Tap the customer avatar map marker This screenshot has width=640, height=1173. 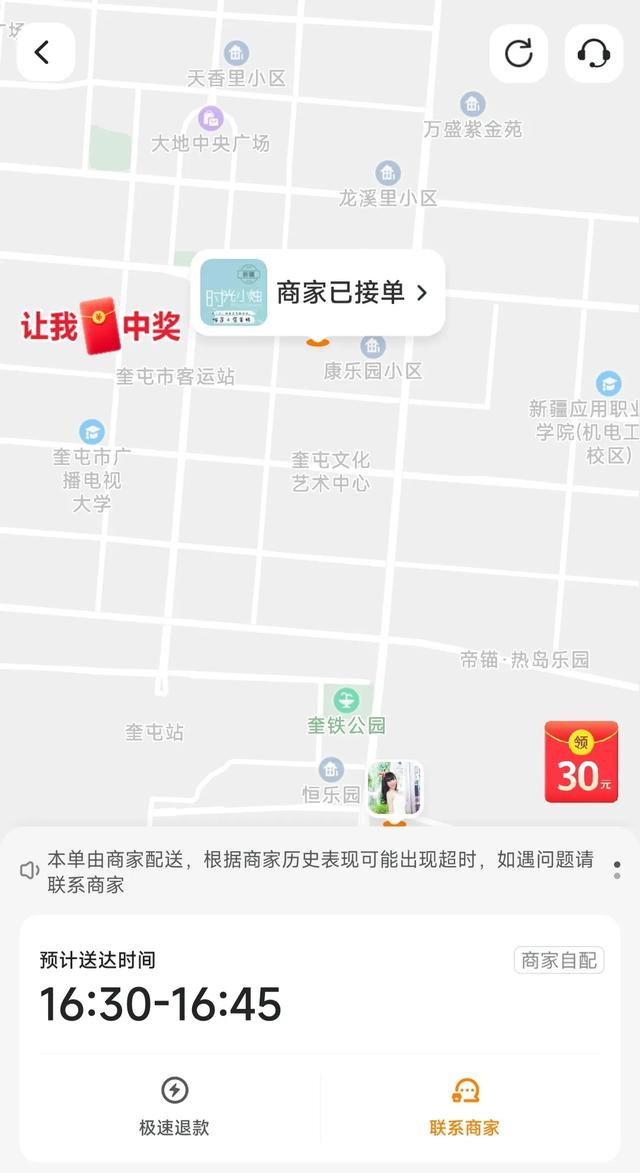click(x=395, y=788)
